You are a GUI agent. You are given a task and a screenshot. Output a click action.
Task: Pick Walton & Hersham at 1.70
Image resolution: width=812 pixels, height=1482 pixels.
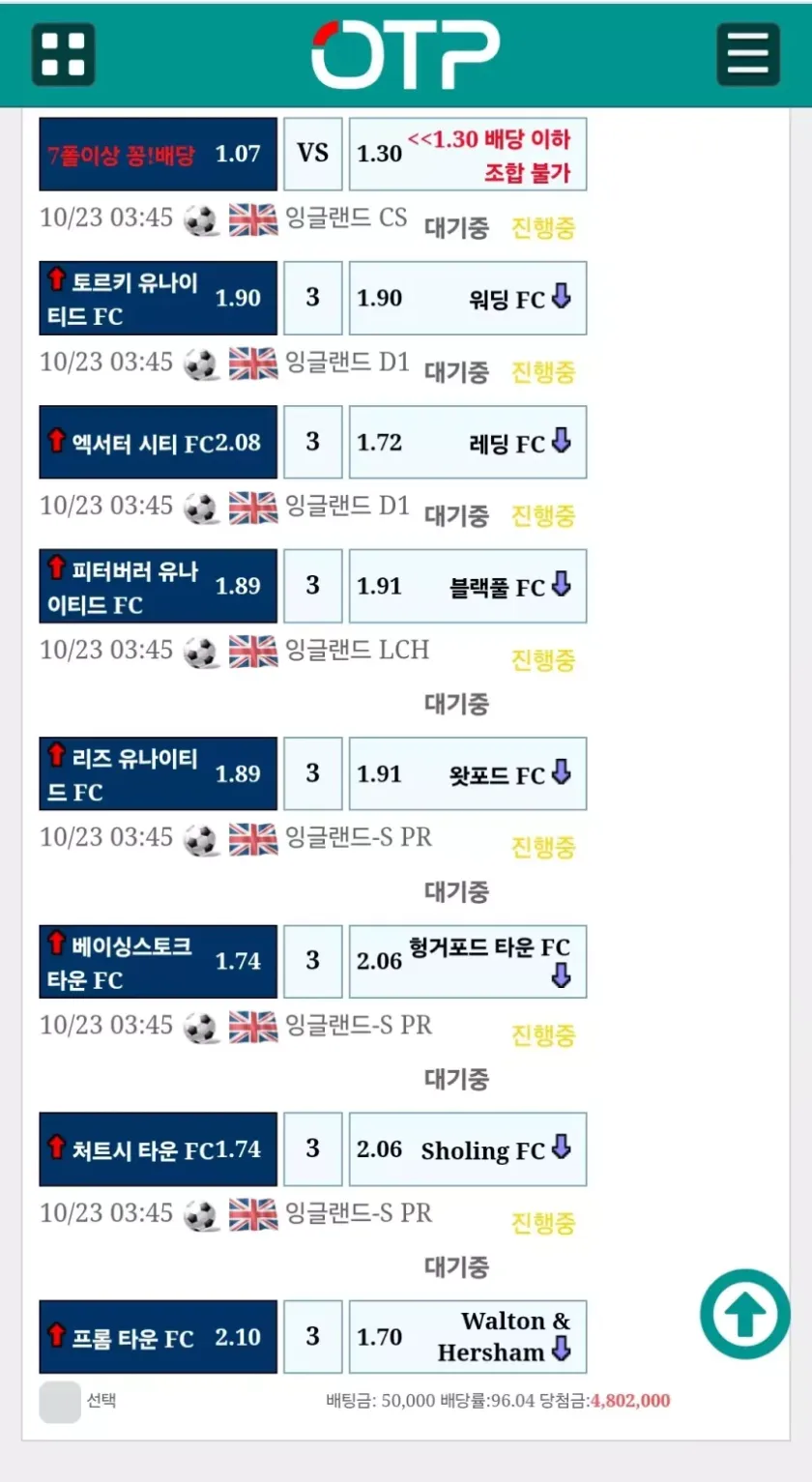(467, 1336)
